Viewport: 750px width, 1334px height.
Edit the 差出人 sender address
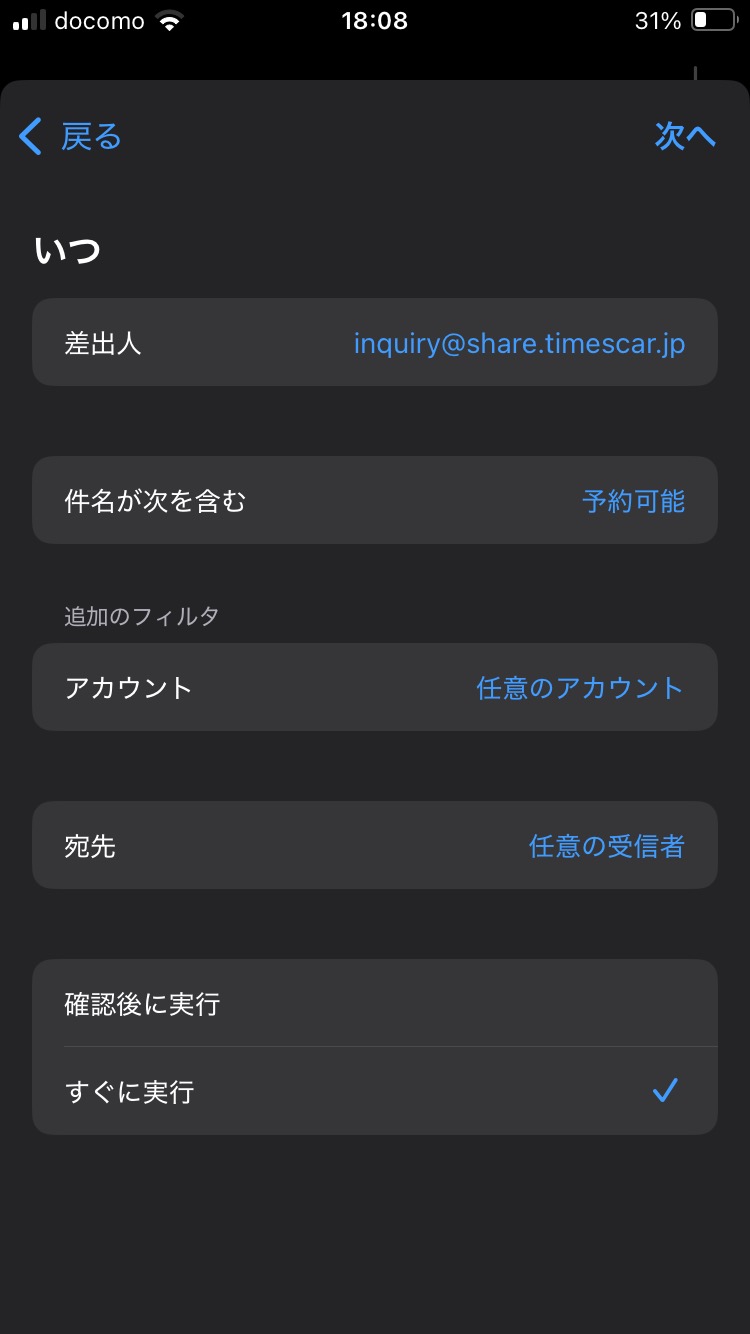coord(375,342)
